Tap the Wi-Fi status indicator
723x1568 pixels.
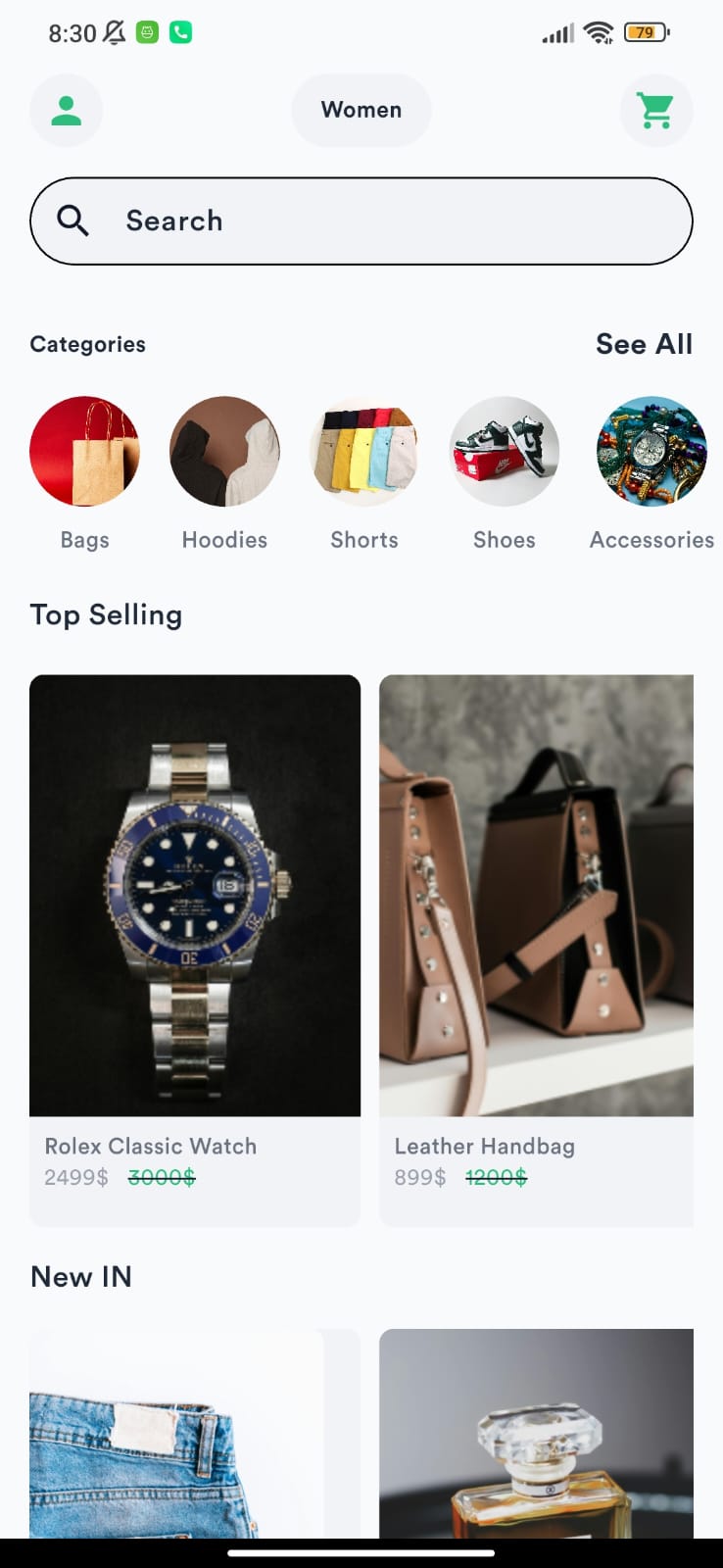click(x=601, y=31)
